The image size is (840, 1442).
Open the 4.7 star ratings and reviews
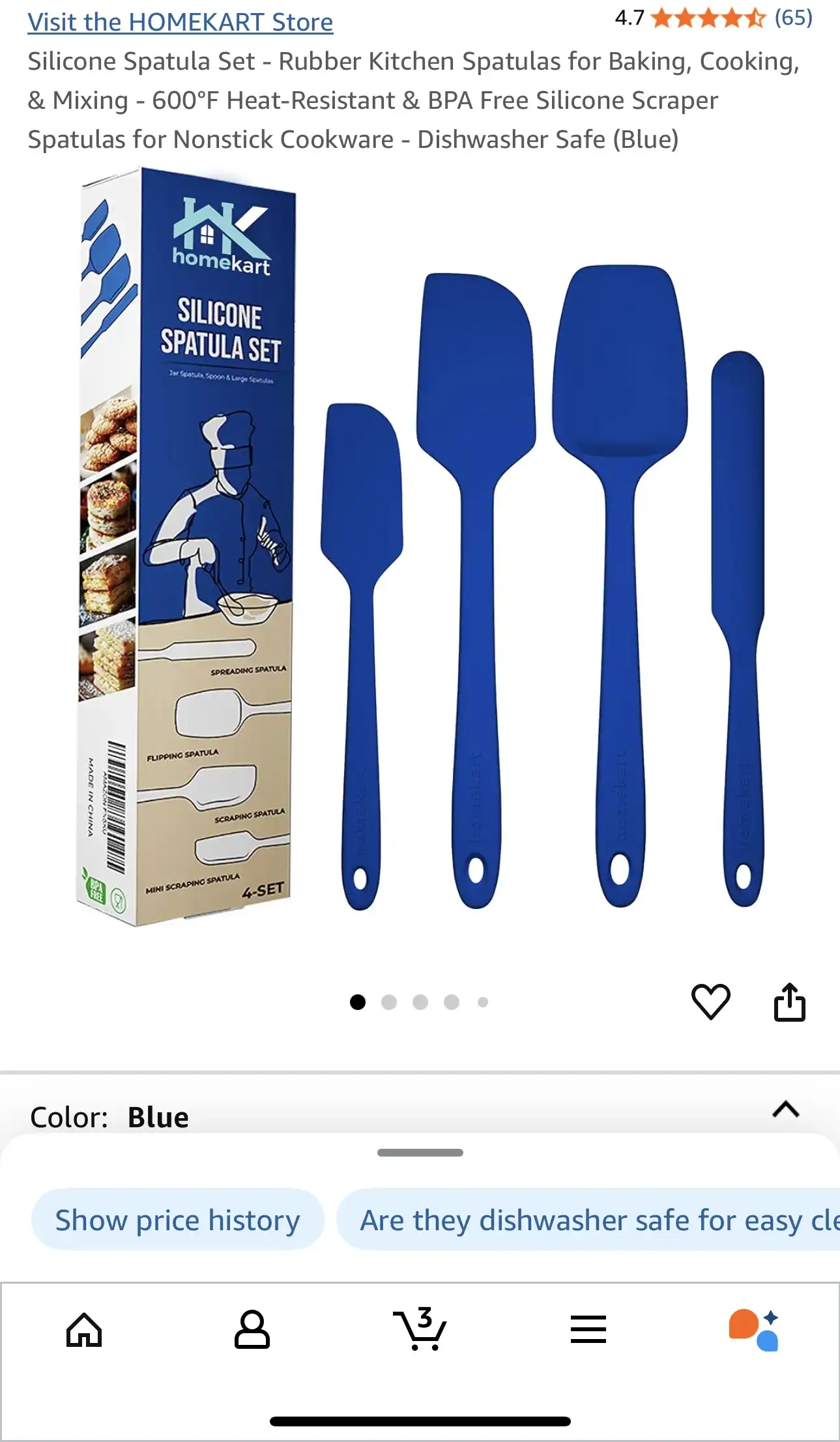click(x=713, y=18)
